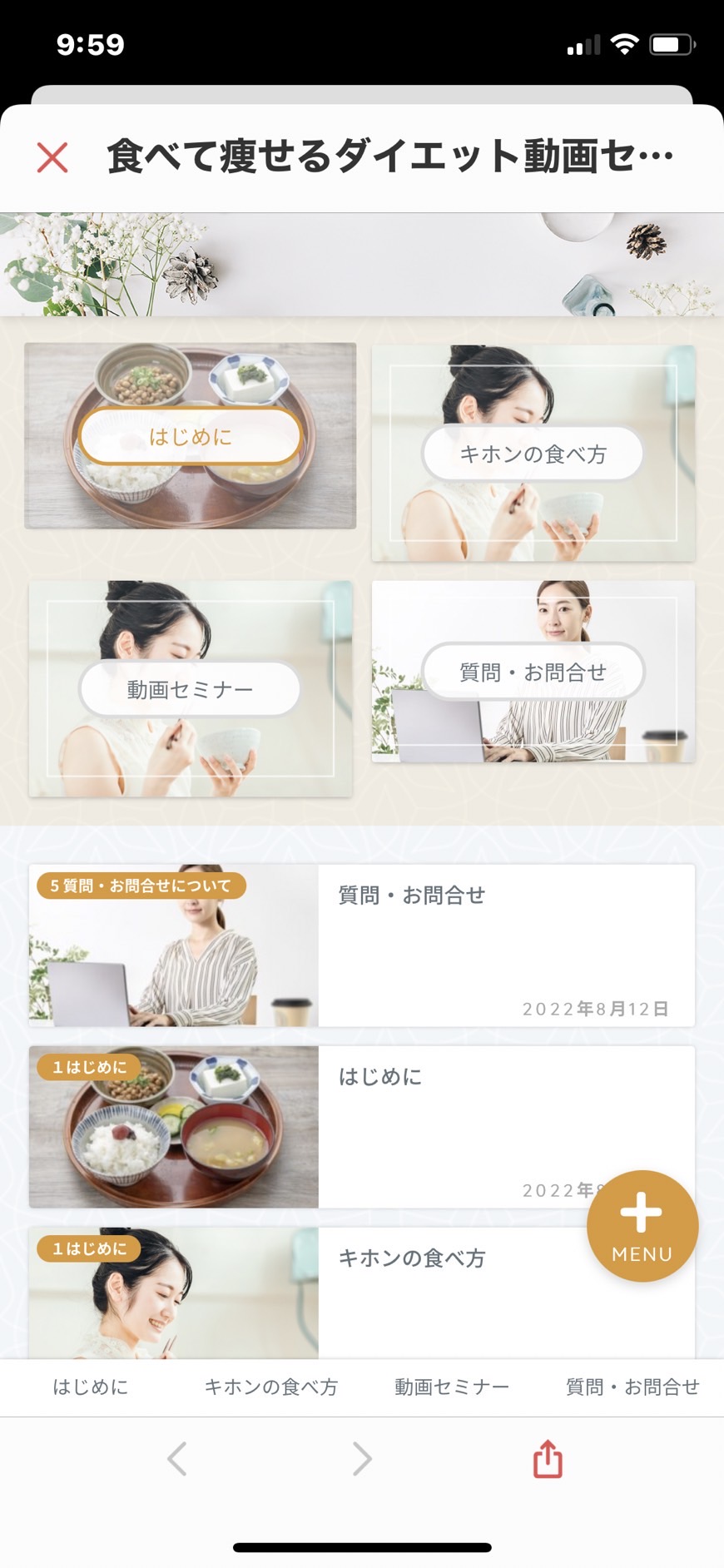Go back with the browser back arrow
Screen dimensions: 724x1568
pos(176,1459)
